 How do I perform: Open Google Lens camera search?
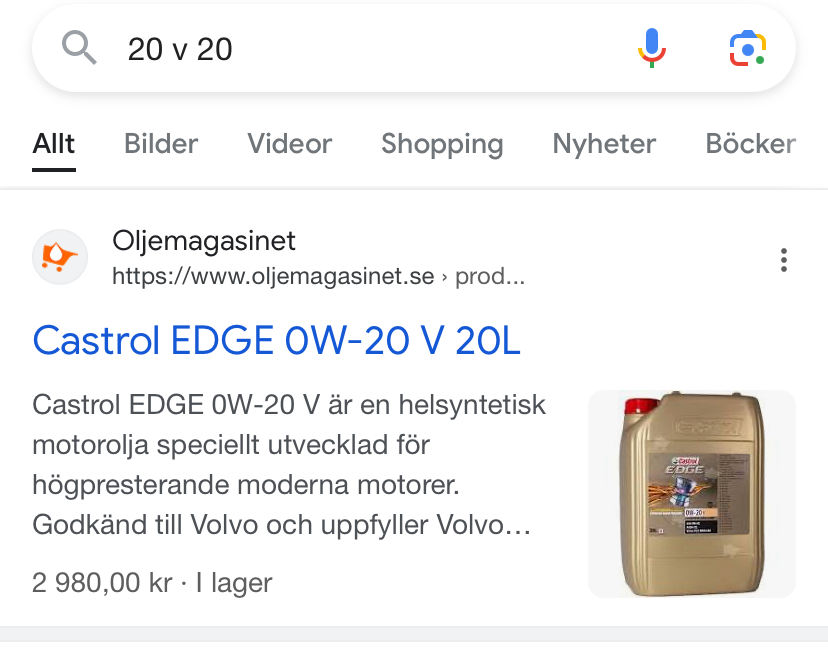tap(747, 48)
